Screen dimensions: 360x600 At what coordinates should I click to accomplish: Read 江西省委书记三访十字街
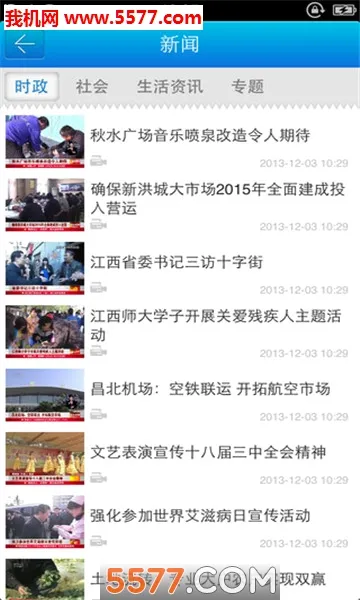point(180,268)
